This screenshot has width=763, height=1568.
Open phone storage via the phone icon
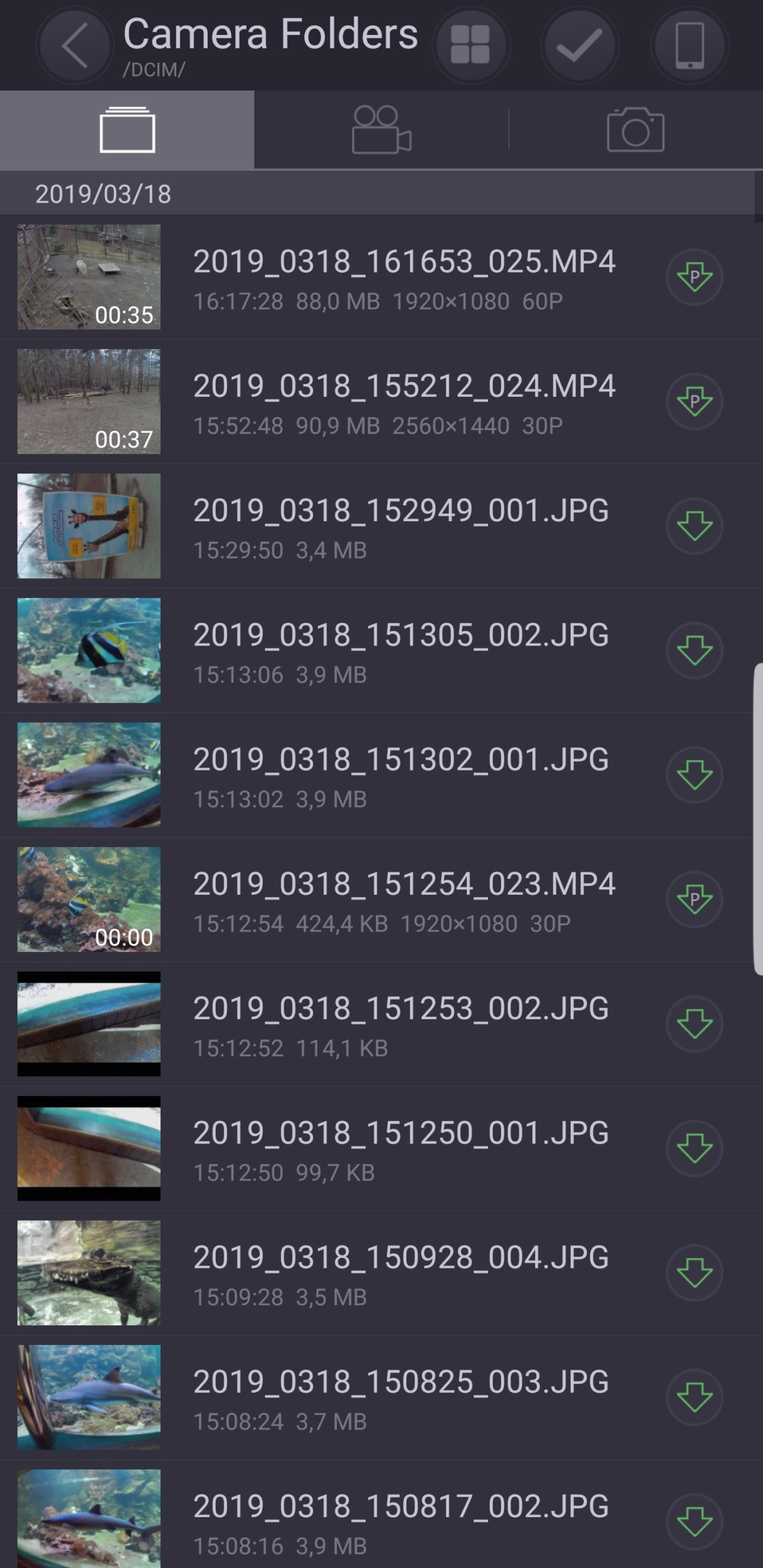pos(689,45)
